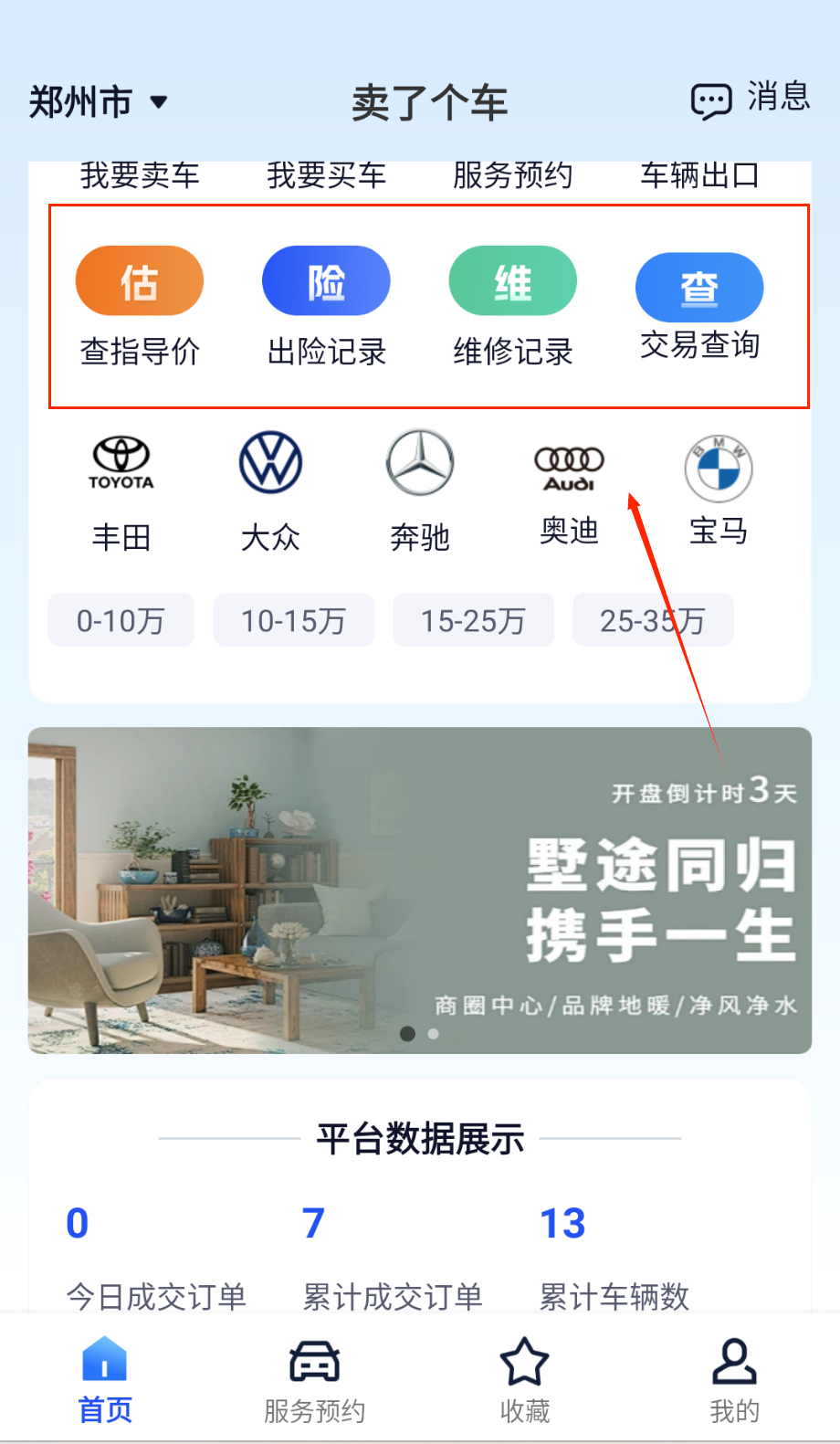Select the 丰田 Toyota brand
The image size is (840, 1444).
[x=121, y=491]
